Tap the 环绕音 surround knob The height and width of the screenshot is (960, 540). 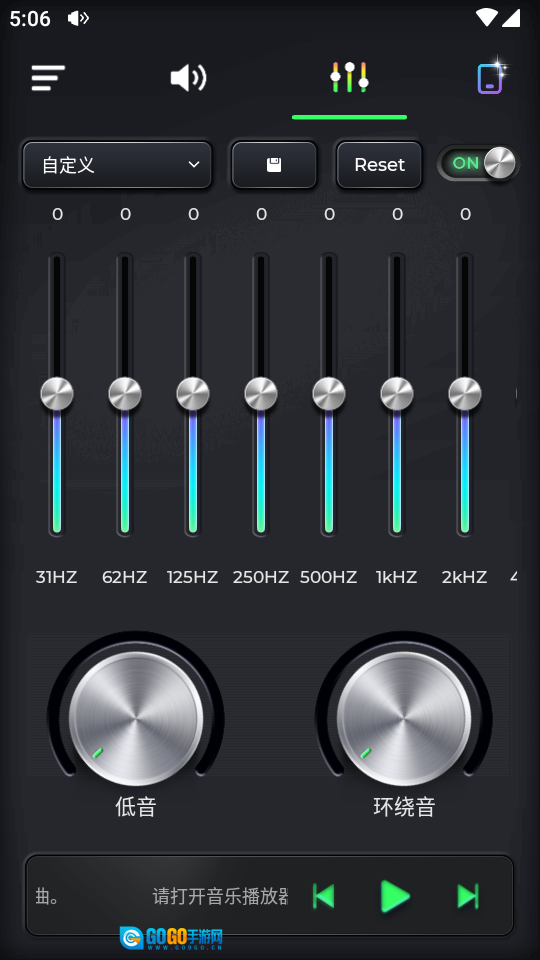coord(404,718)
